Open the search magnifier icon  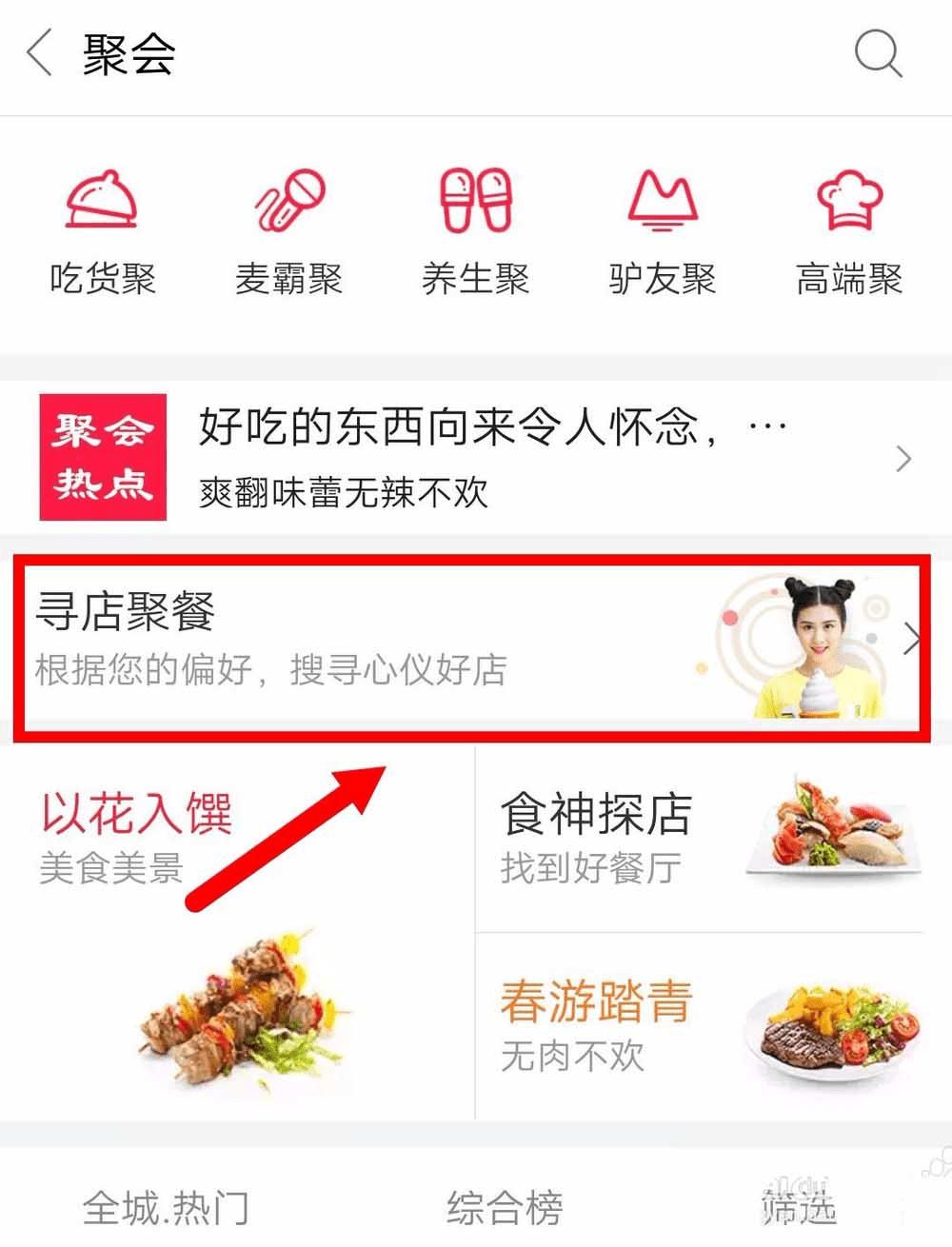coord(877,53)
